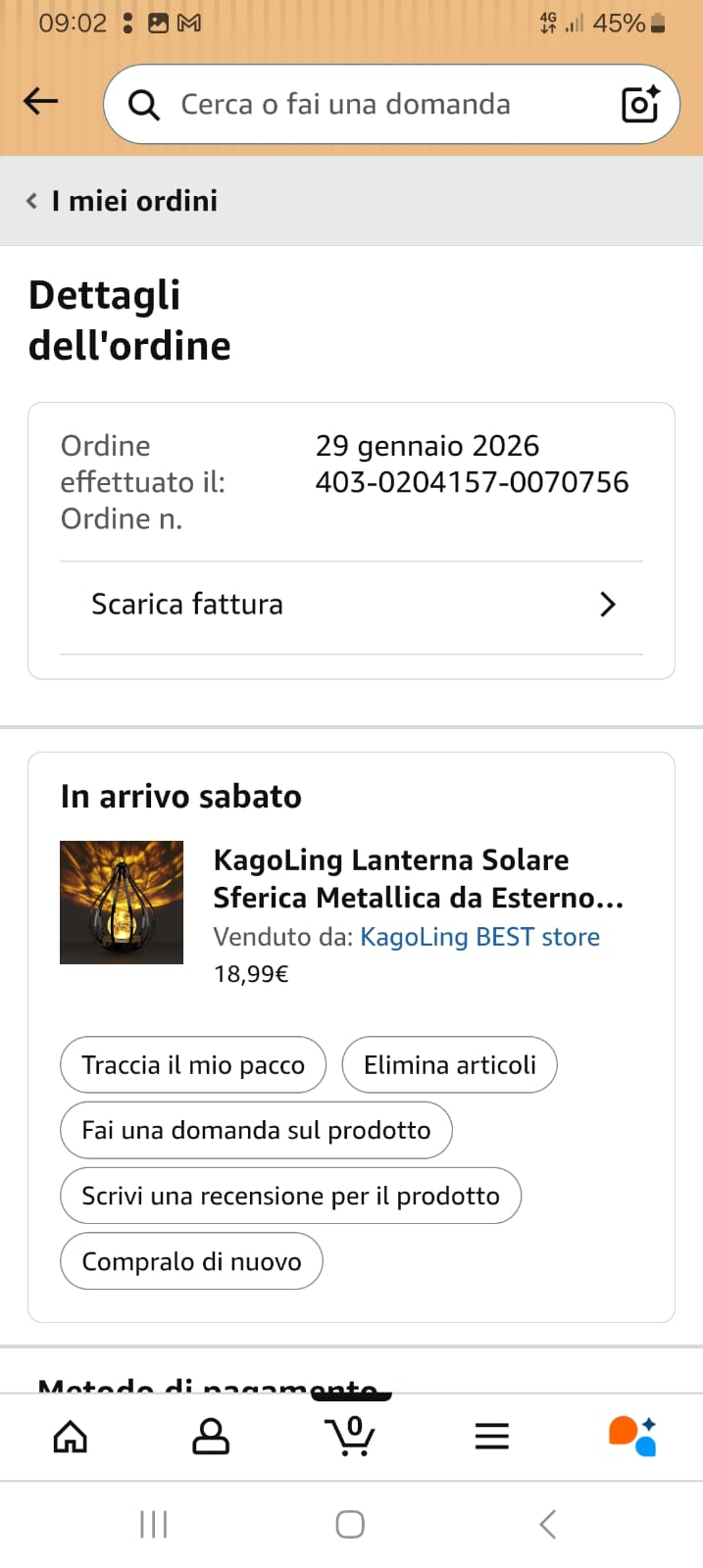Launch the Rufus AI assistant tab
Image resolution: width=703 pixels, height=1568 pixels.
click(631, 1437)
